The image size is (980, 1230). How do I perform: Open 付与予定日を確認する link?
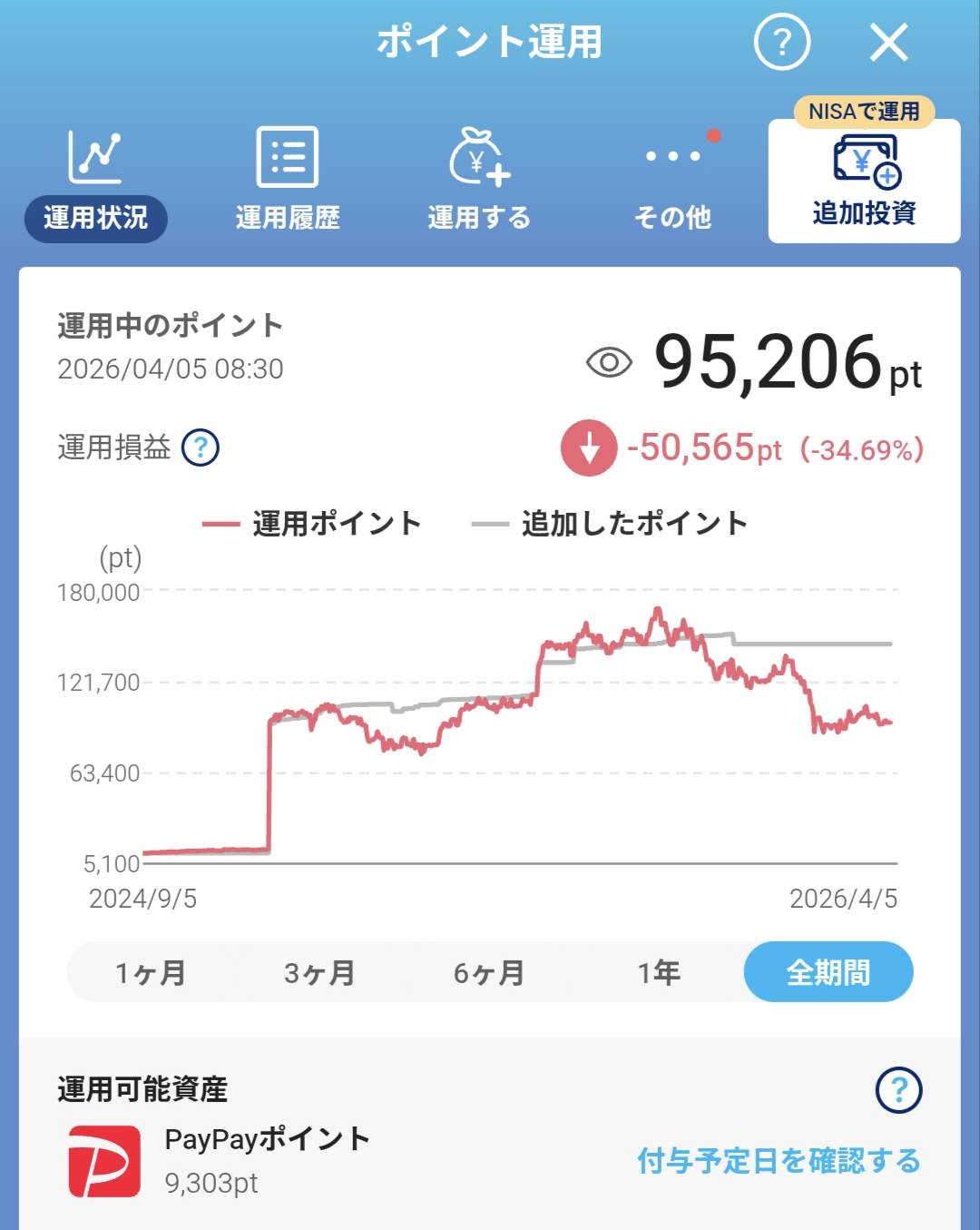(779, 1160)
